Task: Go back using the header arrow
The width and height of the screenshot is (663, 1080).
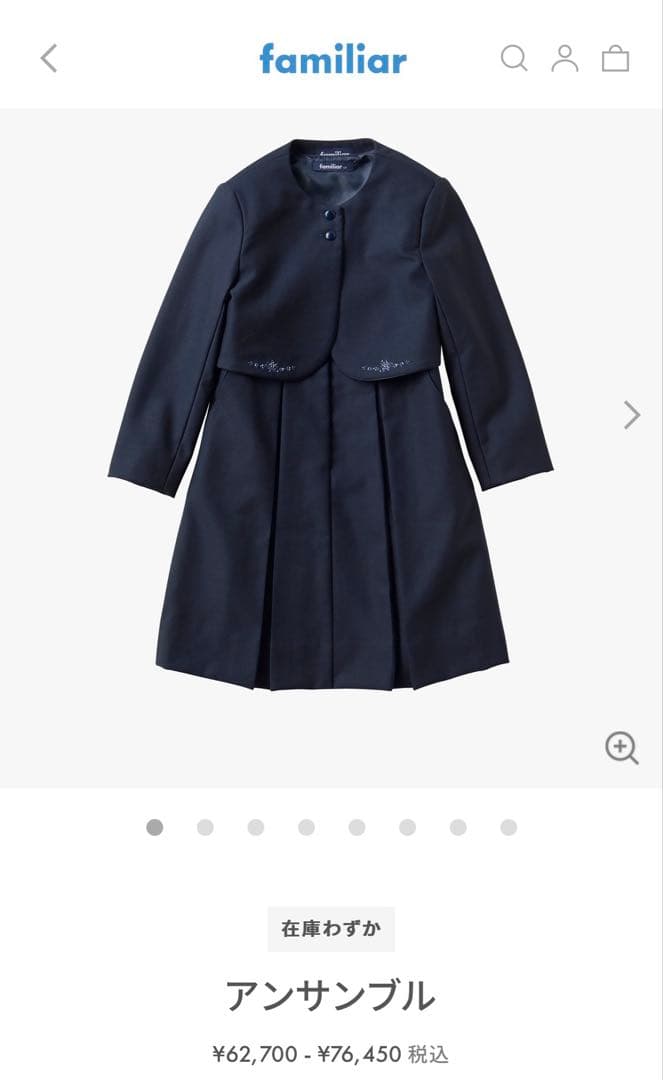Action: click(x=49, y=59)
